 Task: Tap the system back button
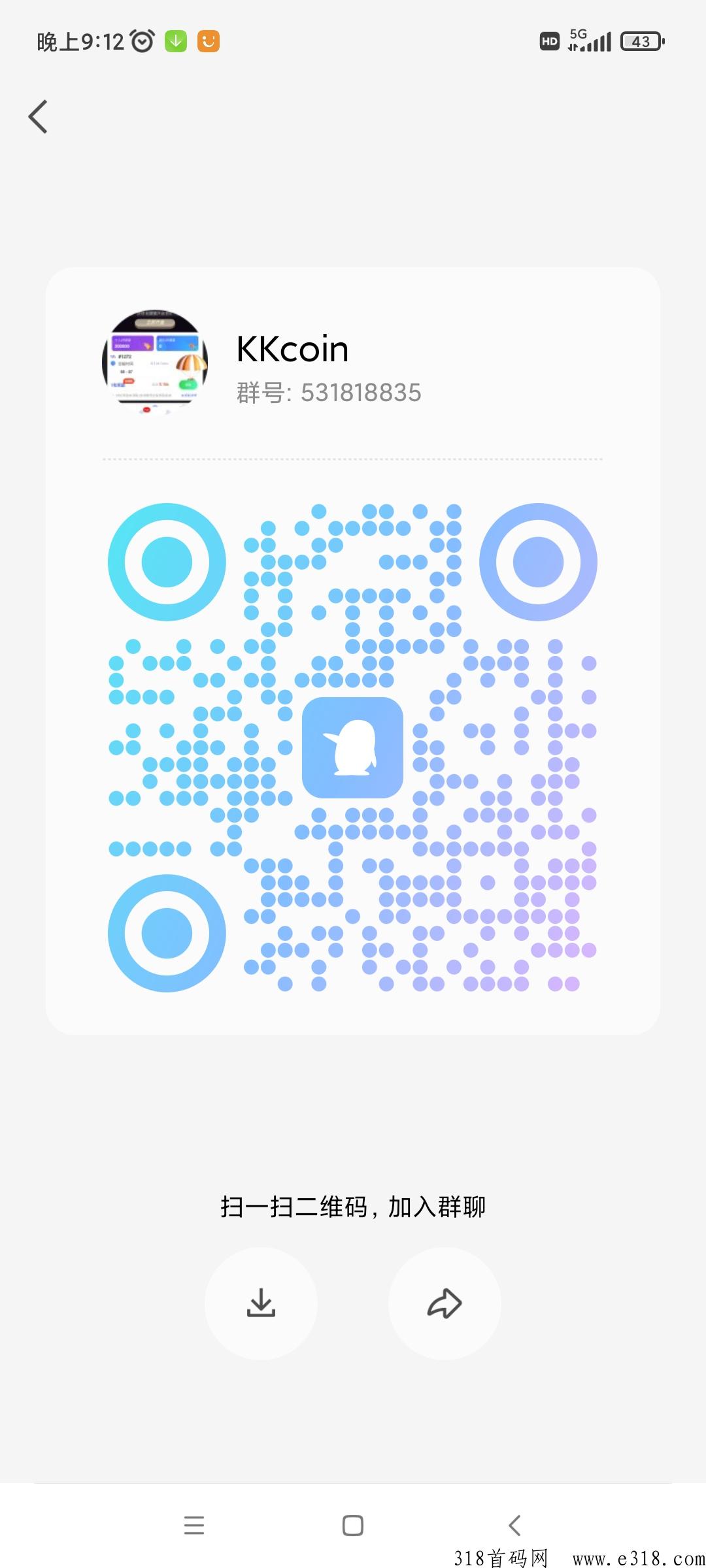point(514,1525)
